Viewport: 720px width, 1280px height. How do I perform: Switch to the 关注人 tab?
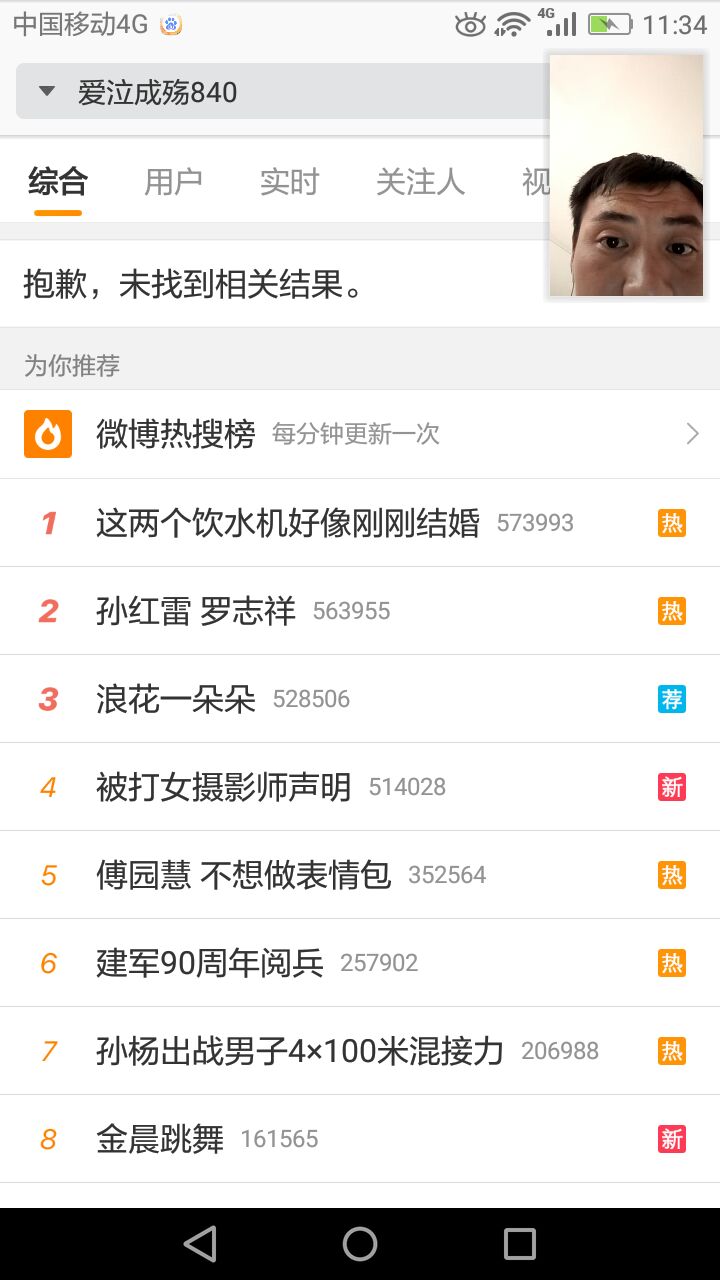tap(420, 181)
